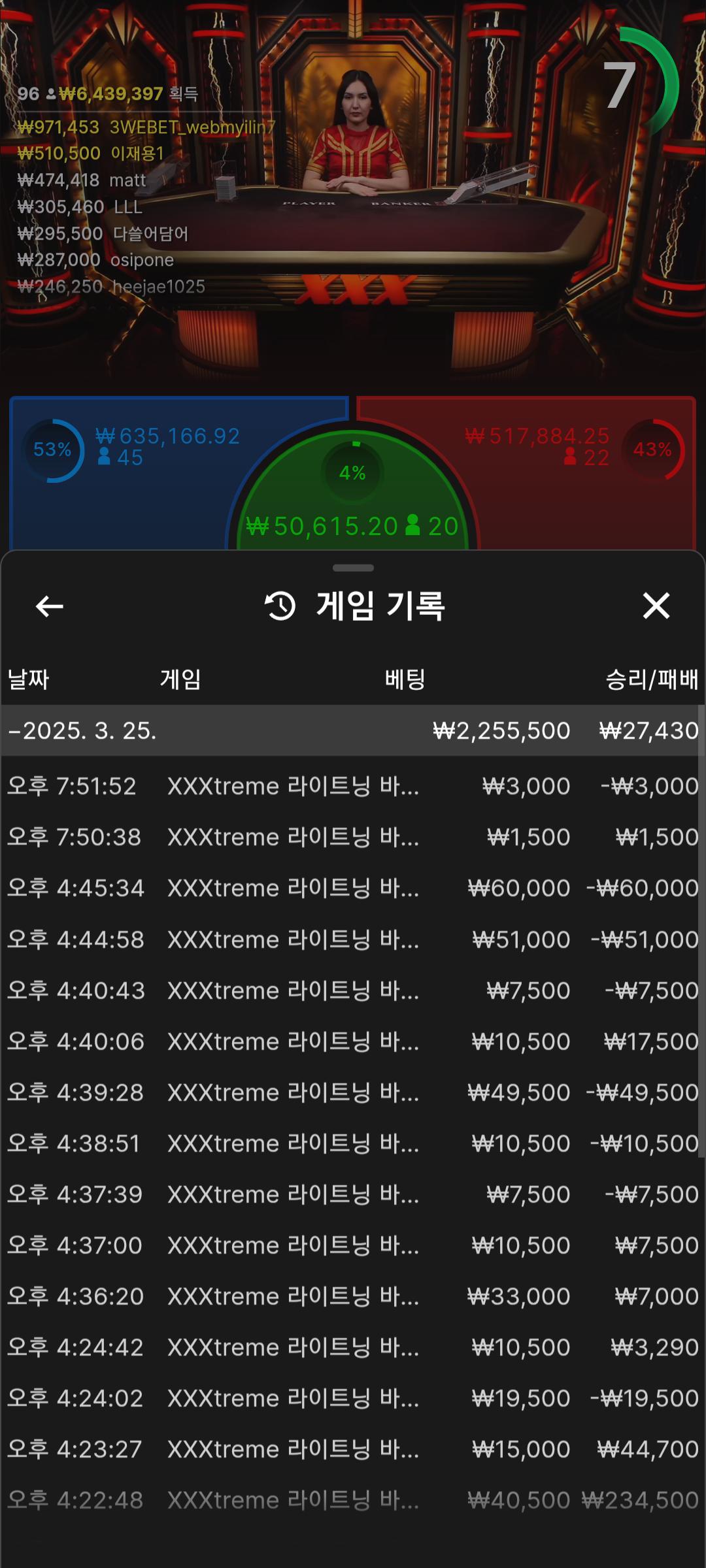Open the 오후 7:50:38 game record
The image size is (706, 1568).
(x=353, y=837)
